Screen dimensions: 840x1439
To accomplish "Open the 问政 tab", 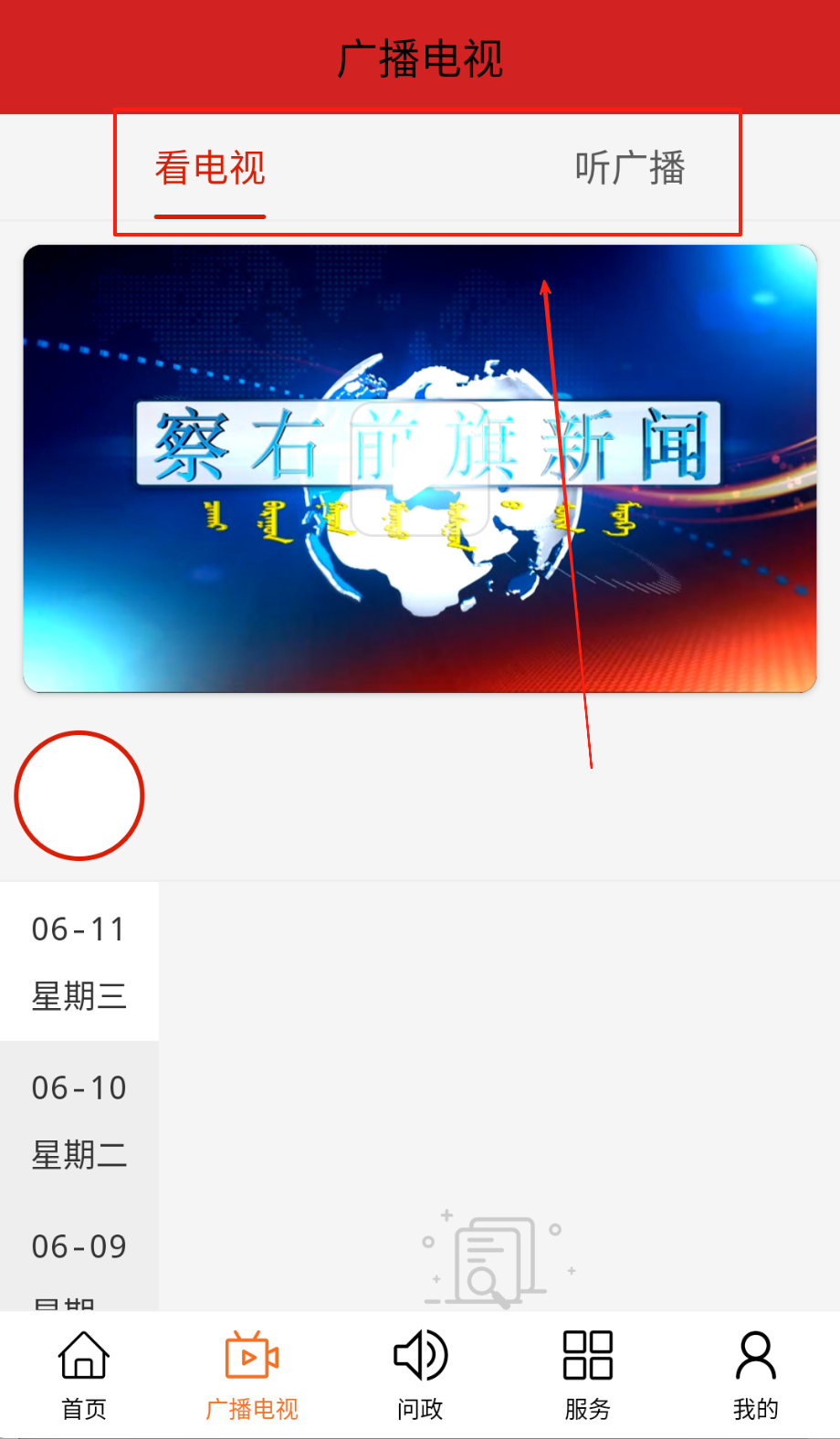I will [420, 1374].
